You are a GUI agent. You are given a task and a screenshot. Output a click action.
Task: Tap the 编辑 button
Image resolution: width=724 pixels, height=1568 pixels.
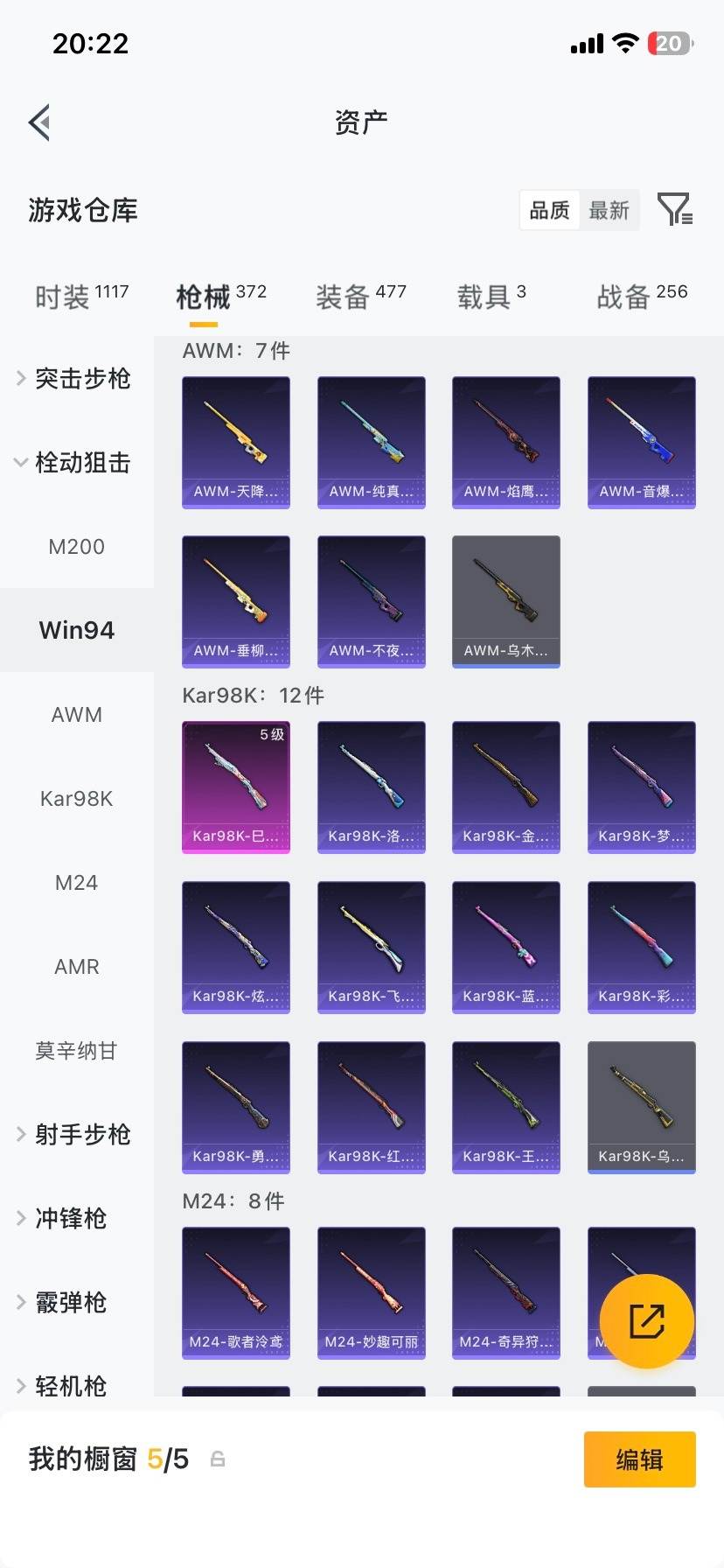[x=639, y=1459]
